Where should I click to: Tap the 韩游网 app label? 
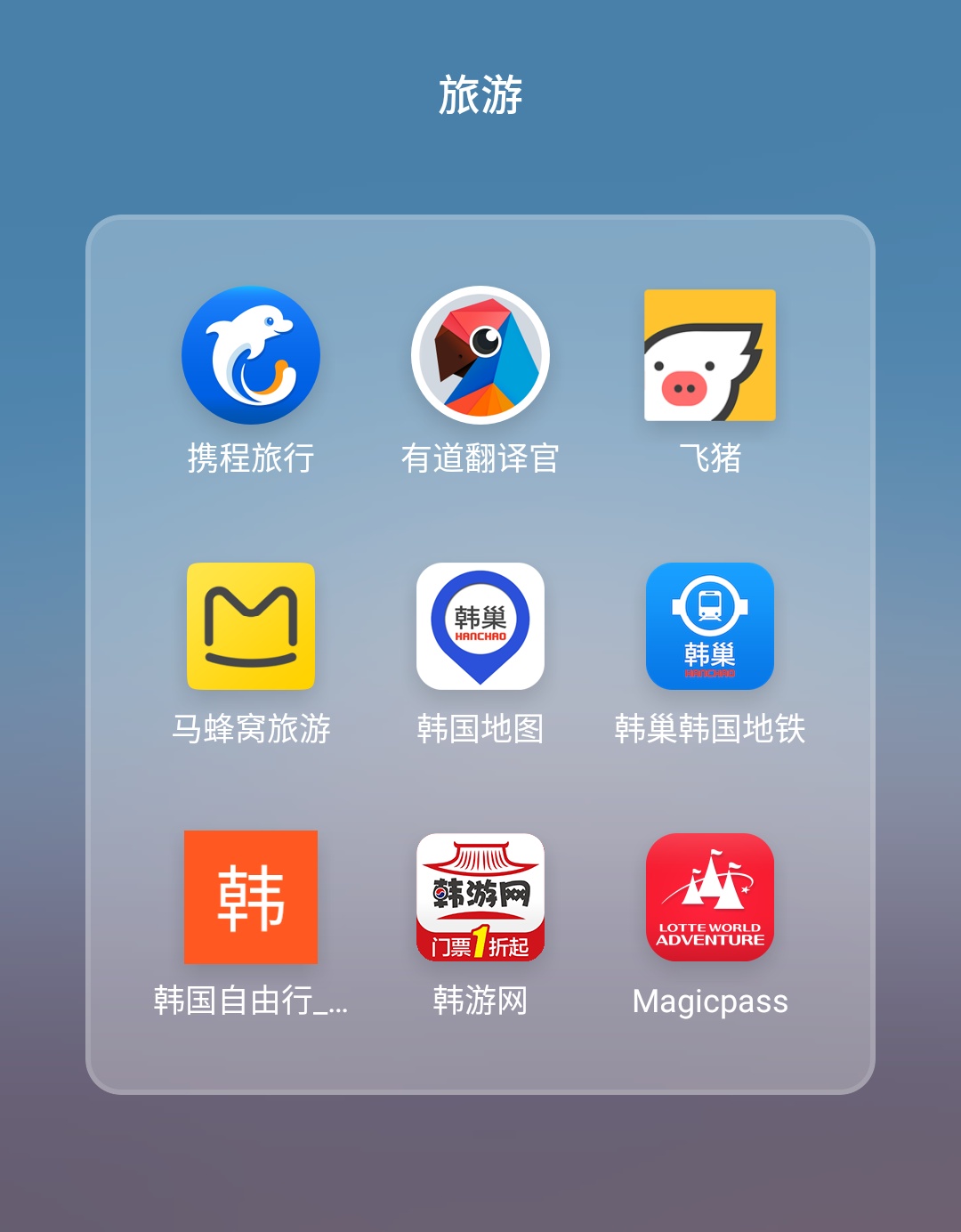point(480,1001)
